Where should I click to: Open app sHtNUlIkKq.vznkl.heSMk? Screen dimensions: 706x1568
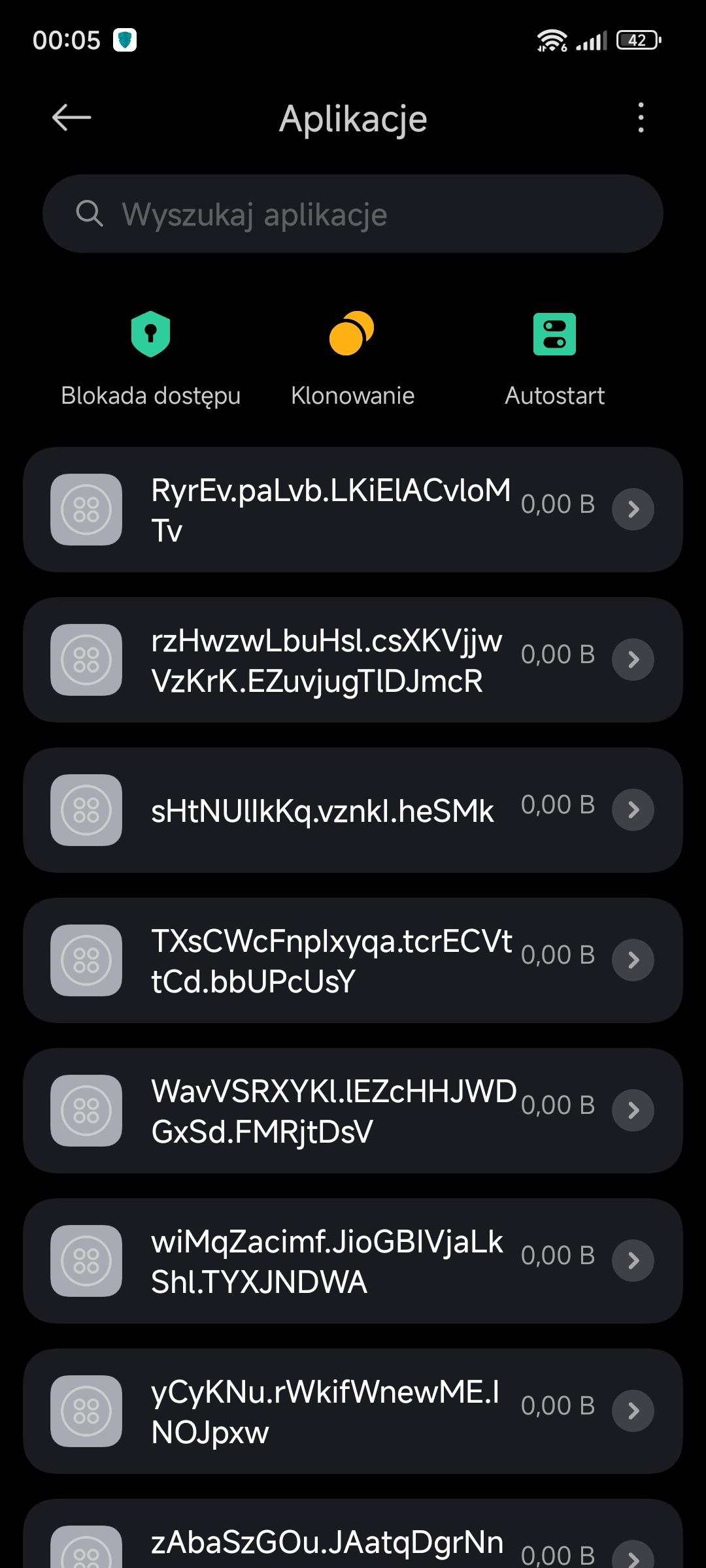353,810
